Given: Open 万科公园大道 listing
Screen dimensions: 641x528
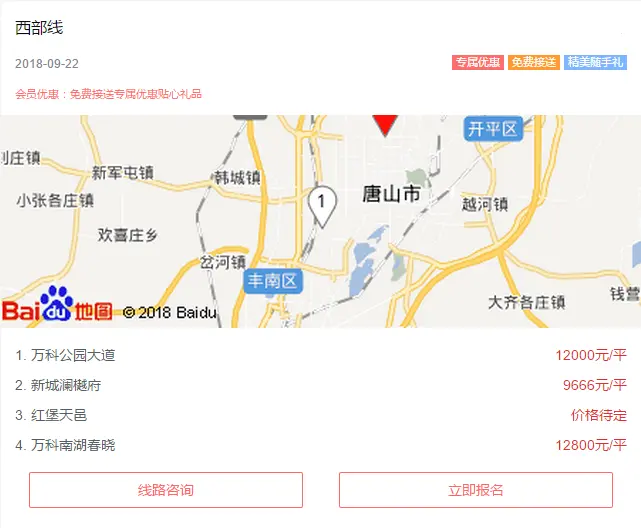Looking at the screenshot, I should coord(66,355).
